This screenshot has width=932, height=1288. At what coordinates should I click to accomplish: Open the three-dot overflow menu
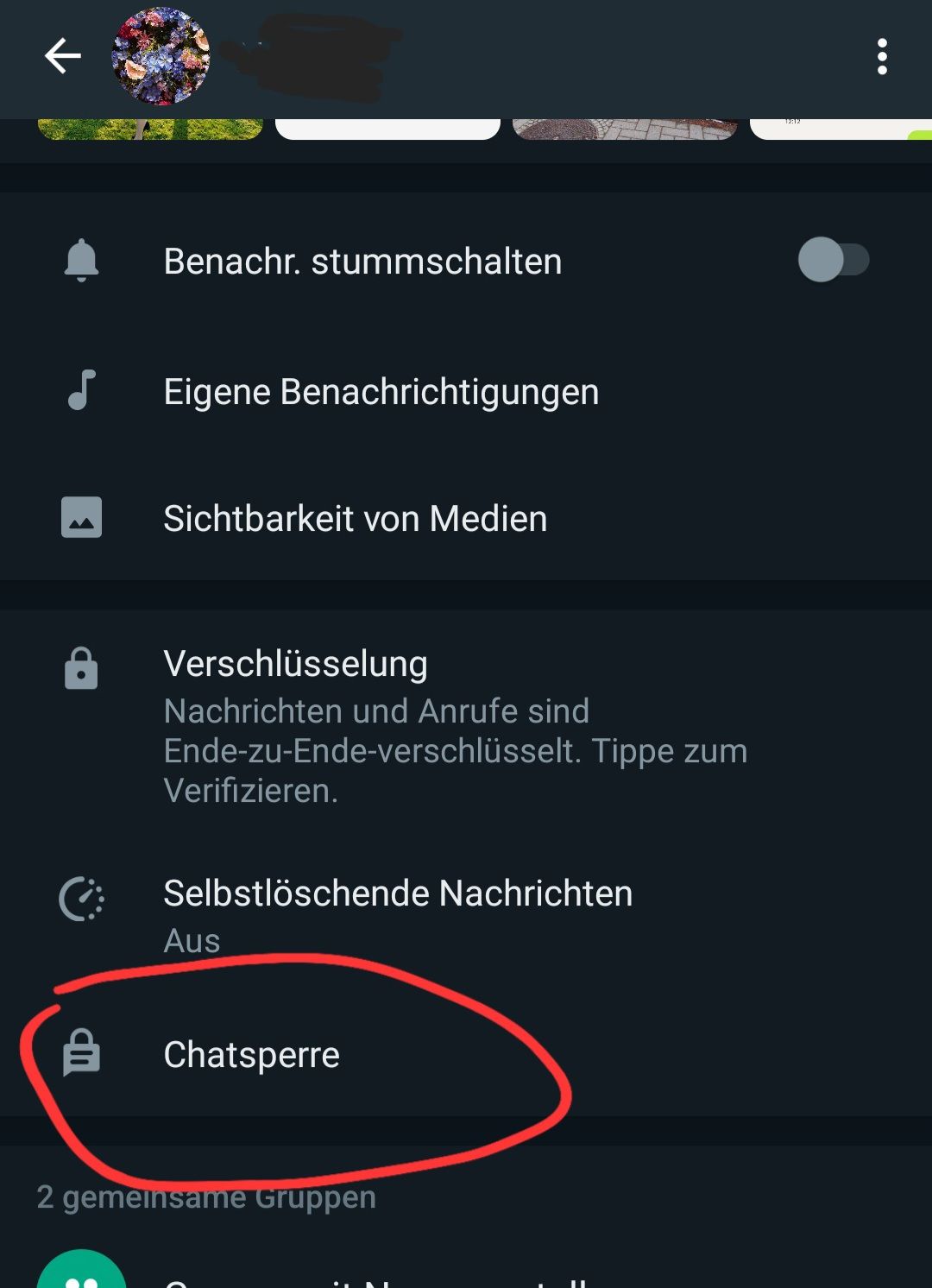pyautogui.click(x=881, y=57)
